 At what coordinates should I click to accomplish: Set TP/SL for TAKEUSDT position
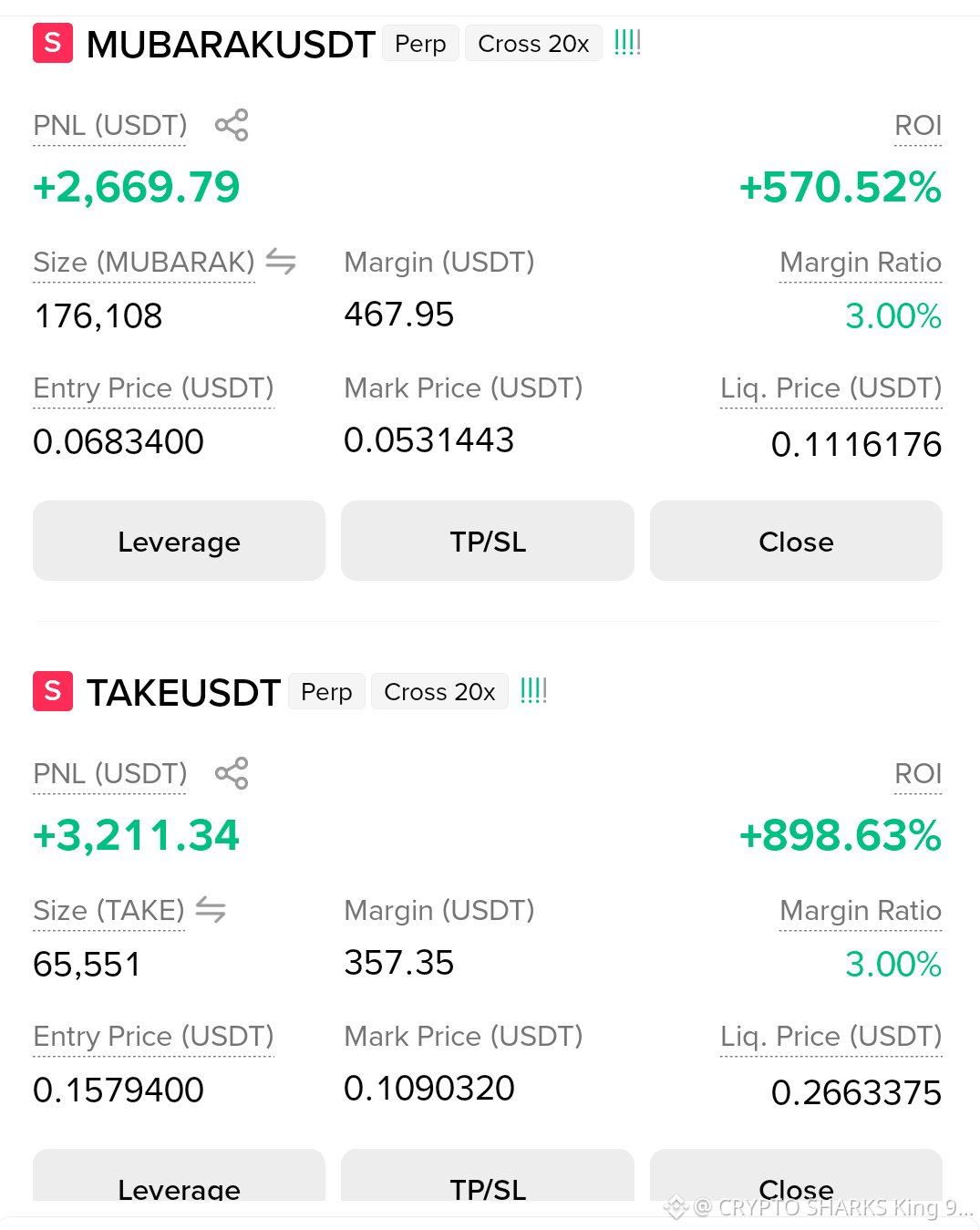[488, 1175]
